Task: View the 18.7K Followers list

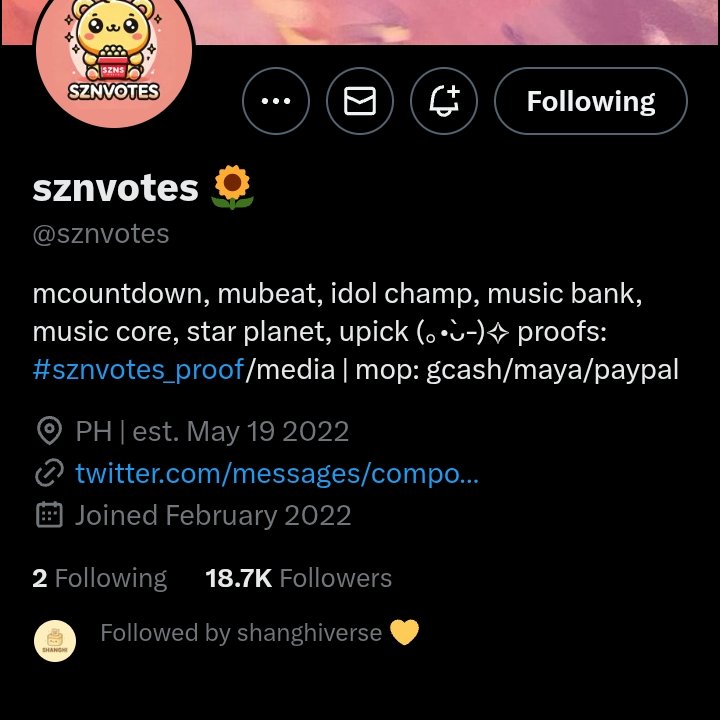Action: tap(298, 578)
